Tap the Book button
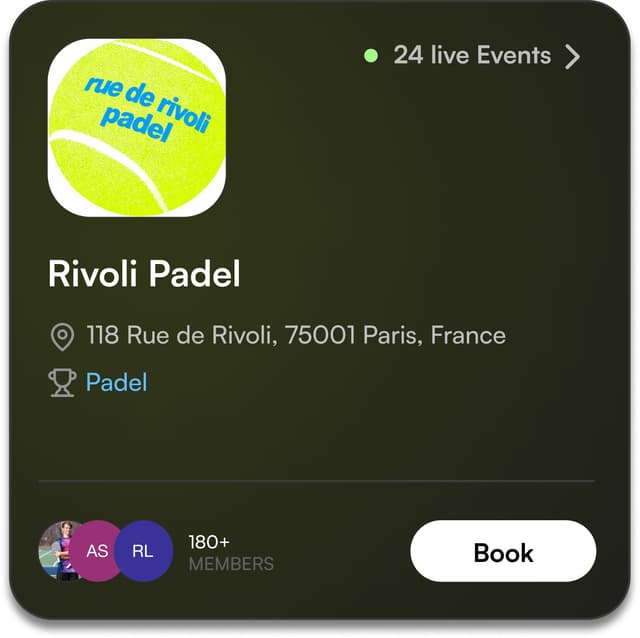 tap(503, 551)
